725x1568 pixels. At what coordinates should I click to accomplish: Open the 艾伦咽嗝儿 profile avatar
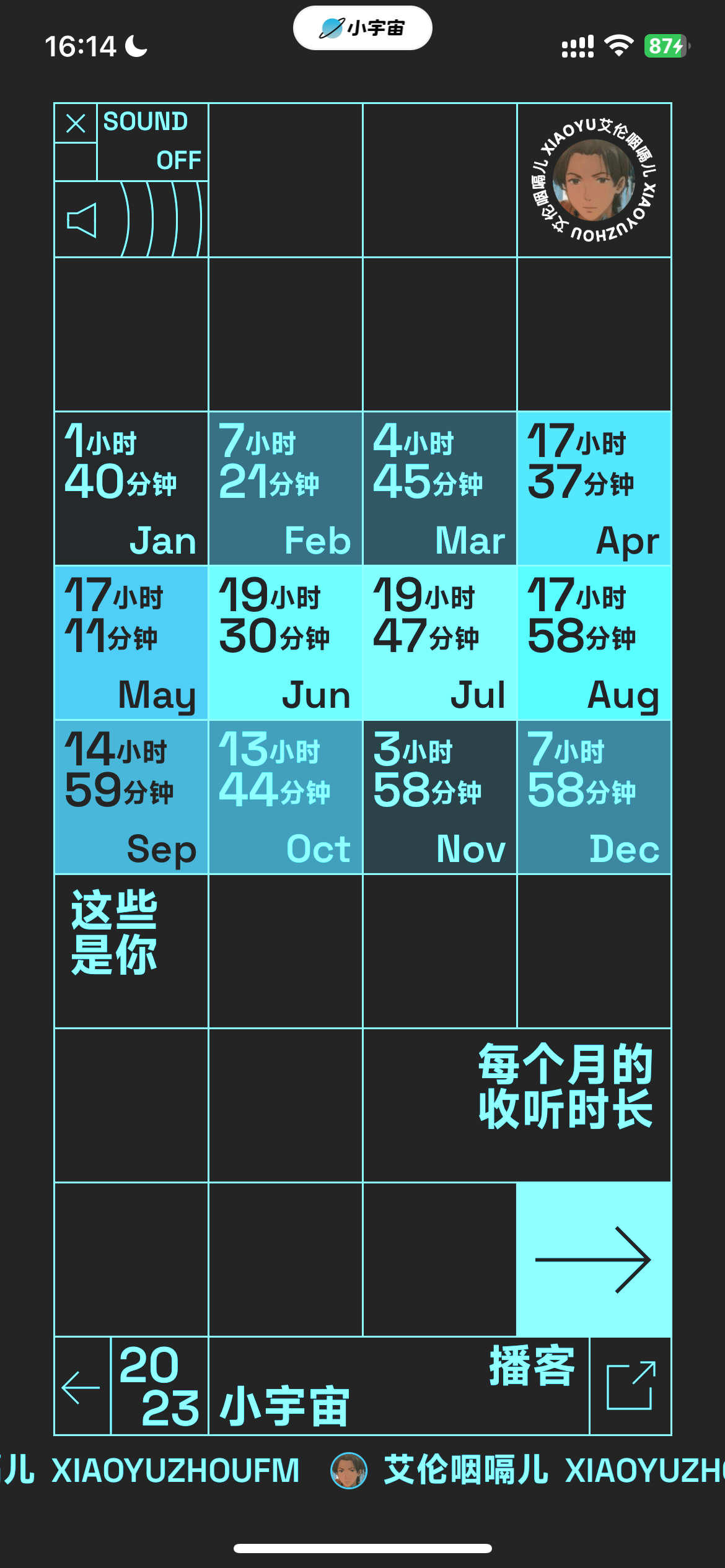[x=594, y=179]
